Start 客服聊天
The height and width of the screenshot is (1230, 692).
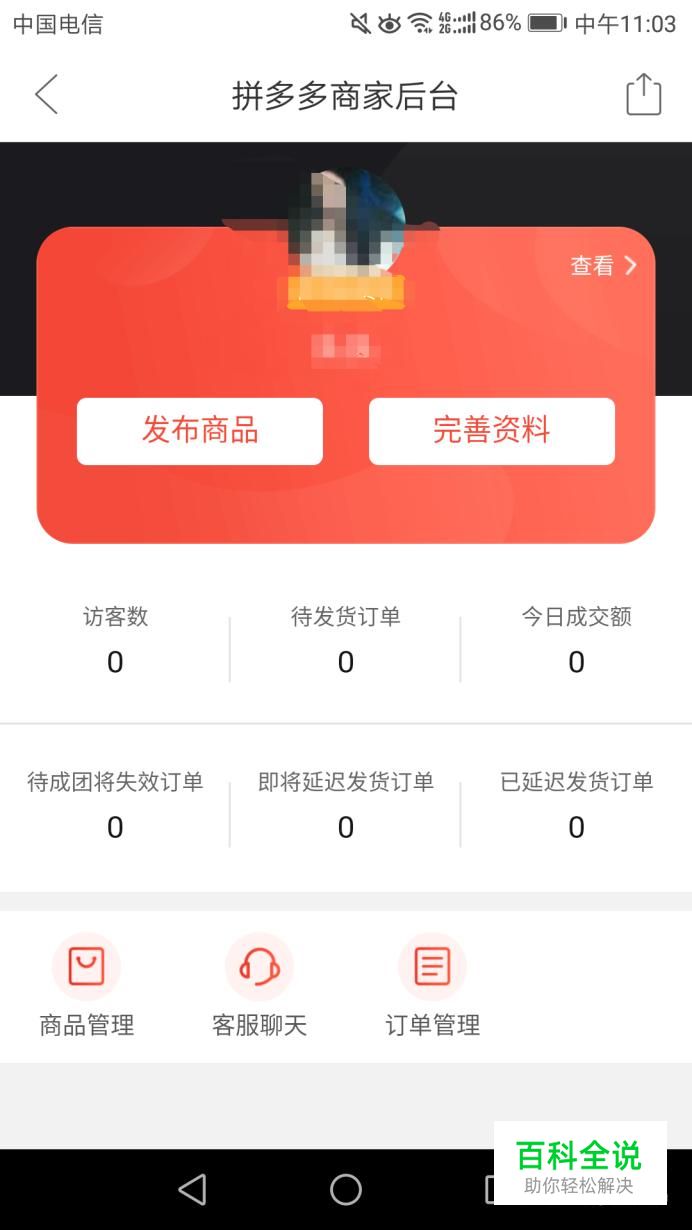[259, 987]
